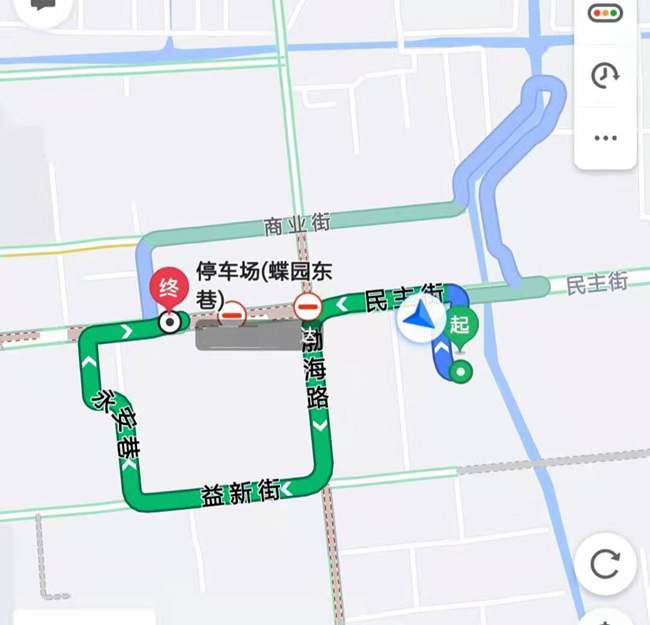
Task: Toggle the traffic light layer icon
Action: (605, 14)
